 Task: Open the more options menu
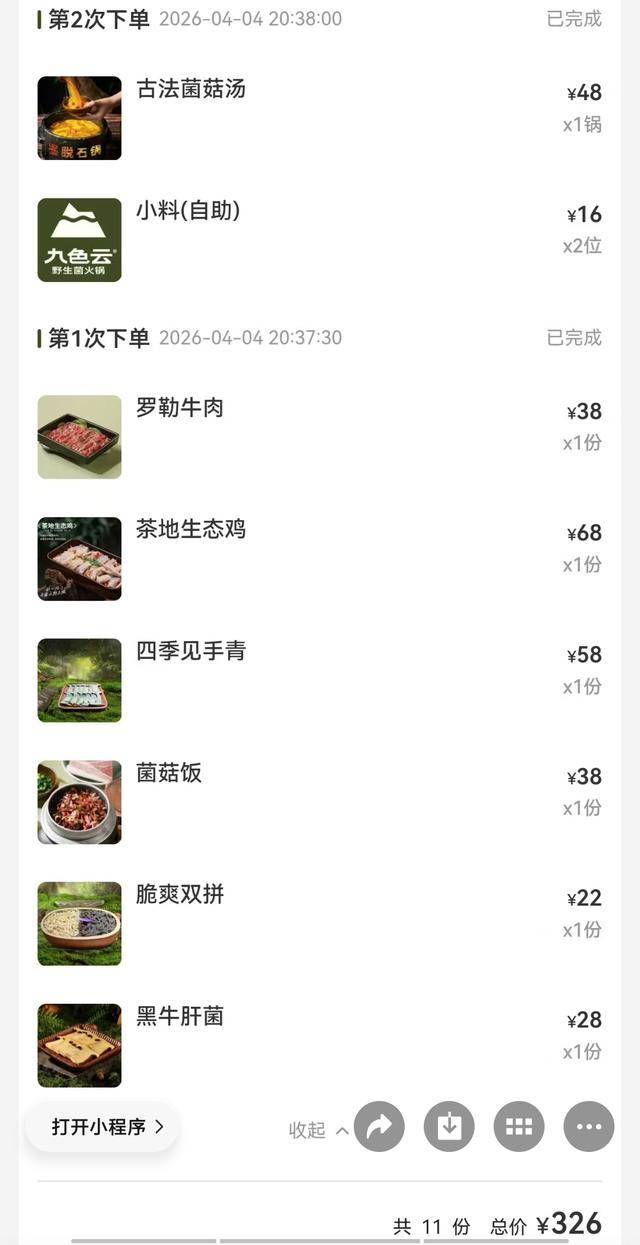588,1127
